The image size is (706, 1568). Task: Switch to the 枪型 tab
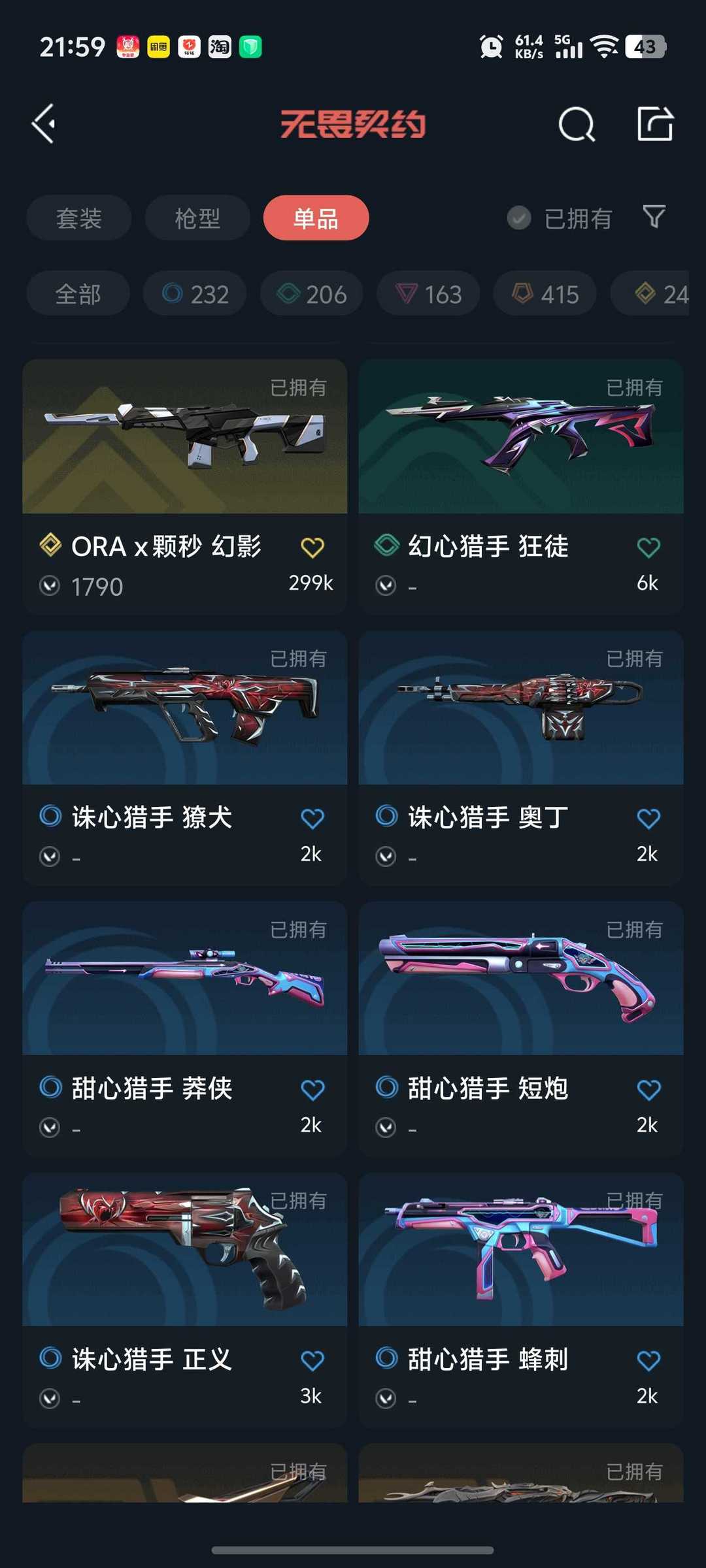click(197, 218)
